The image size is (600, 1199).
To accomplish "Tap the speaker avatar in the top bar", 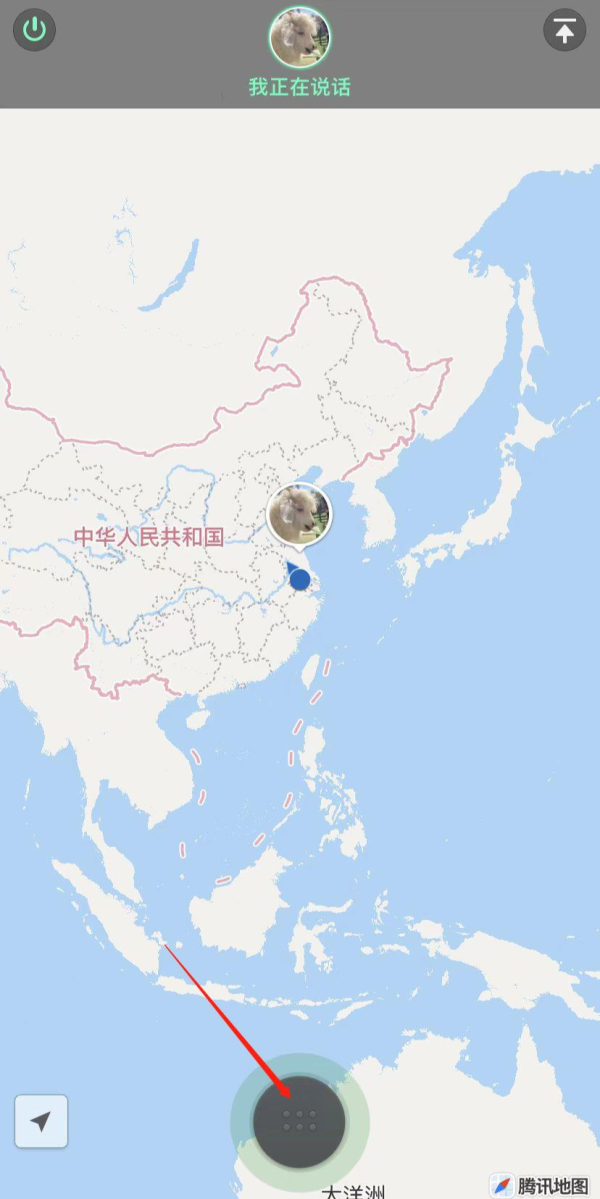I will point(300,38).
